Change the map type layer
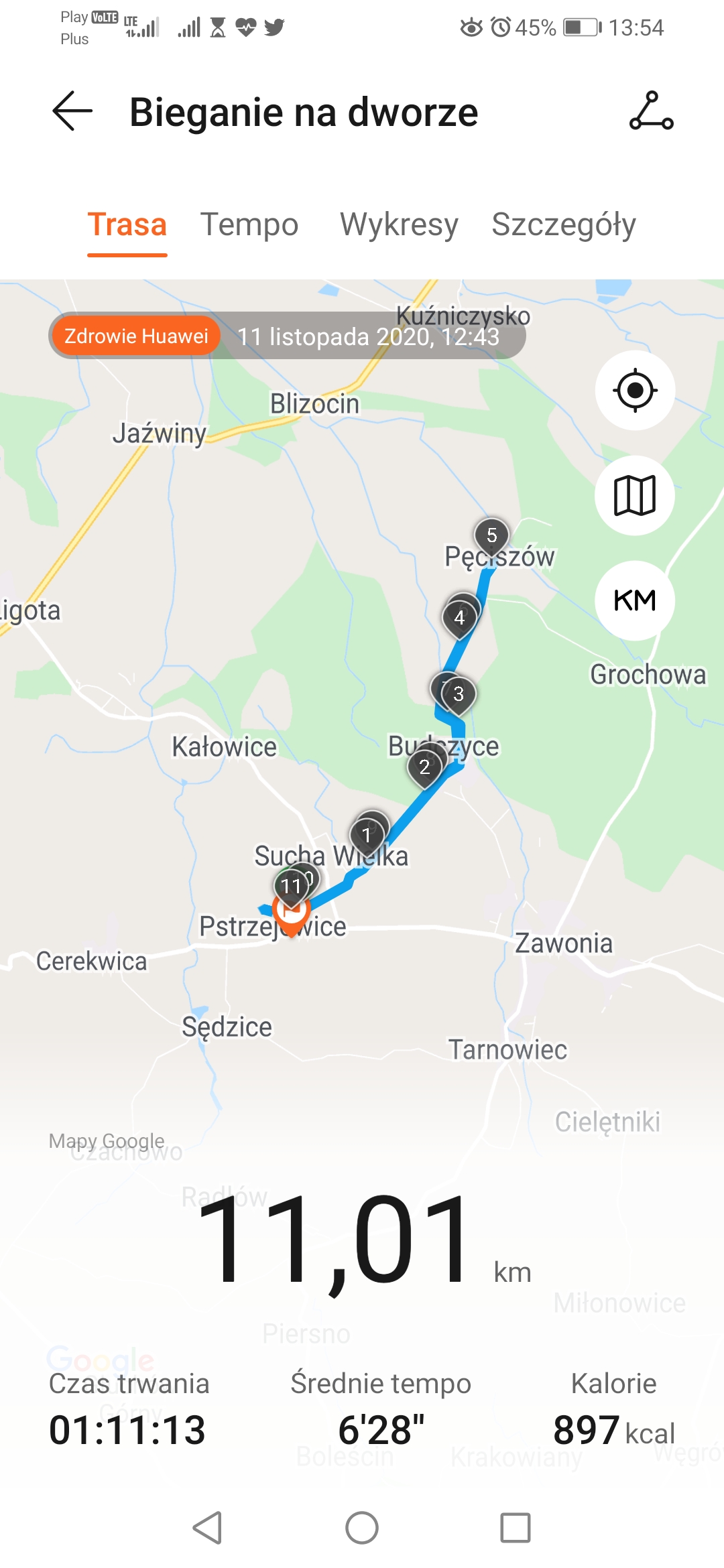Viewport: 724px width, 1568px height. click(635, 495)
